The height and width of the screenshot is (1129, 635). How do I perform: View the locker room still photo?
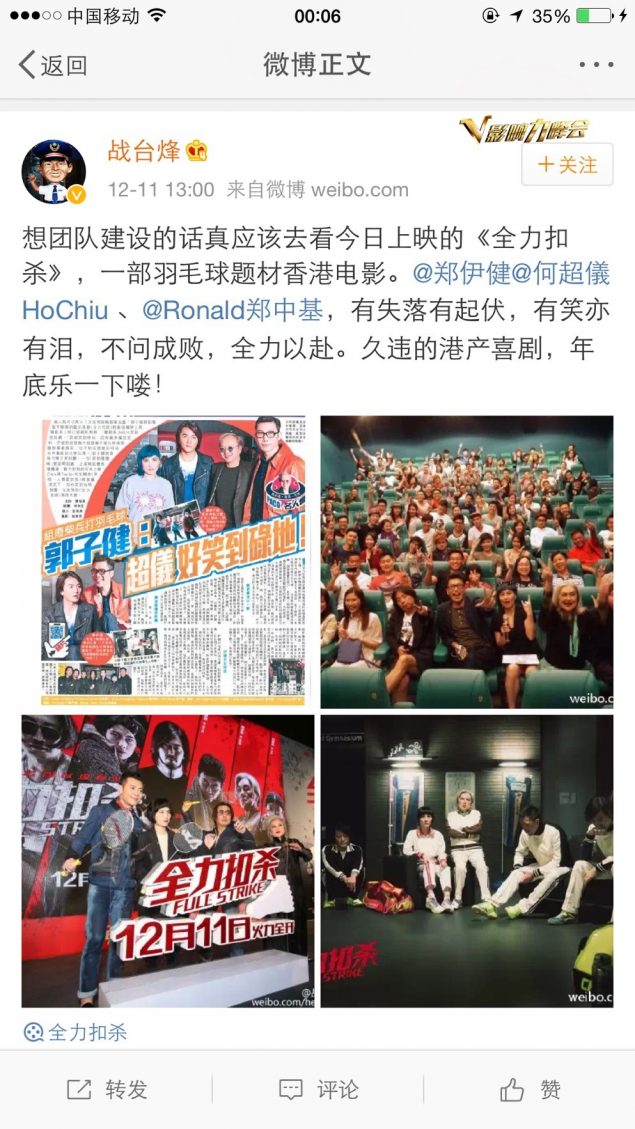(466, 861)
